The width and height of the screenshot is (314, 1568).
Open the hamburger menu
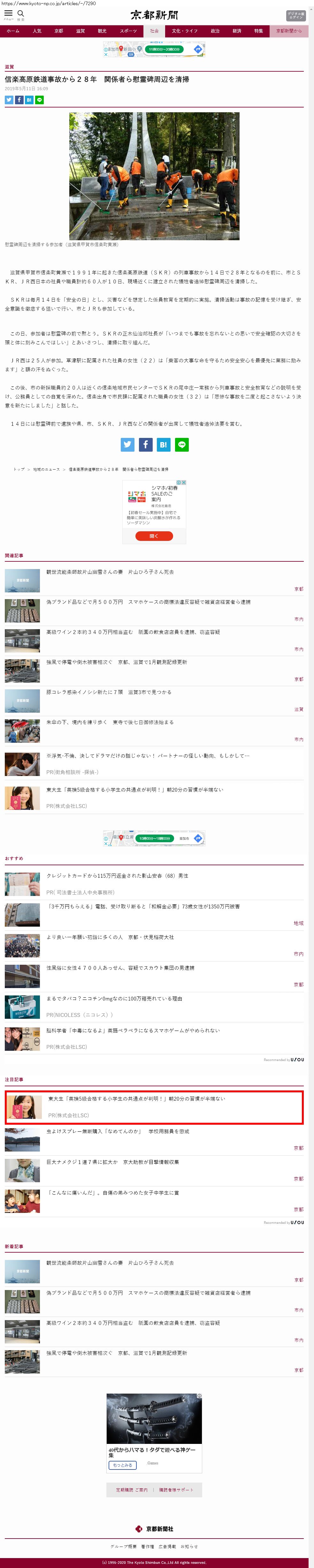(9, 14)
